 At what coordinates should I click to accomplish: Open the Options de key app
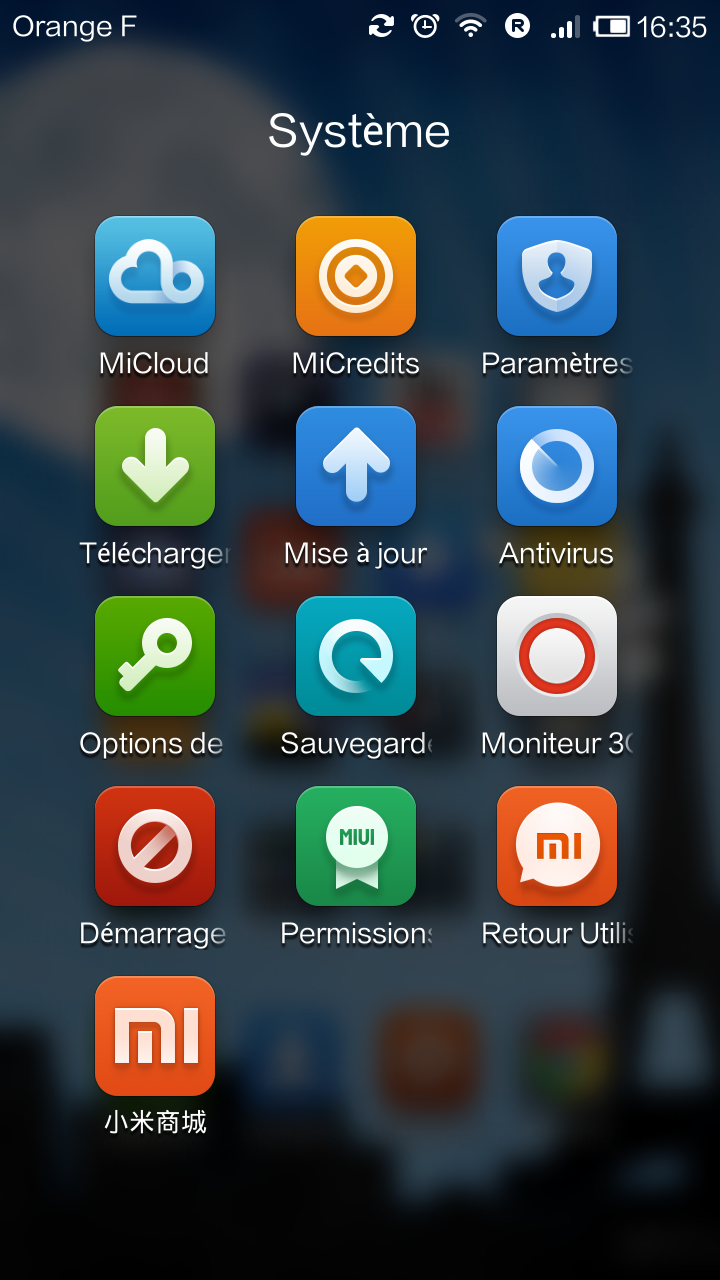[x=155, y=656]
